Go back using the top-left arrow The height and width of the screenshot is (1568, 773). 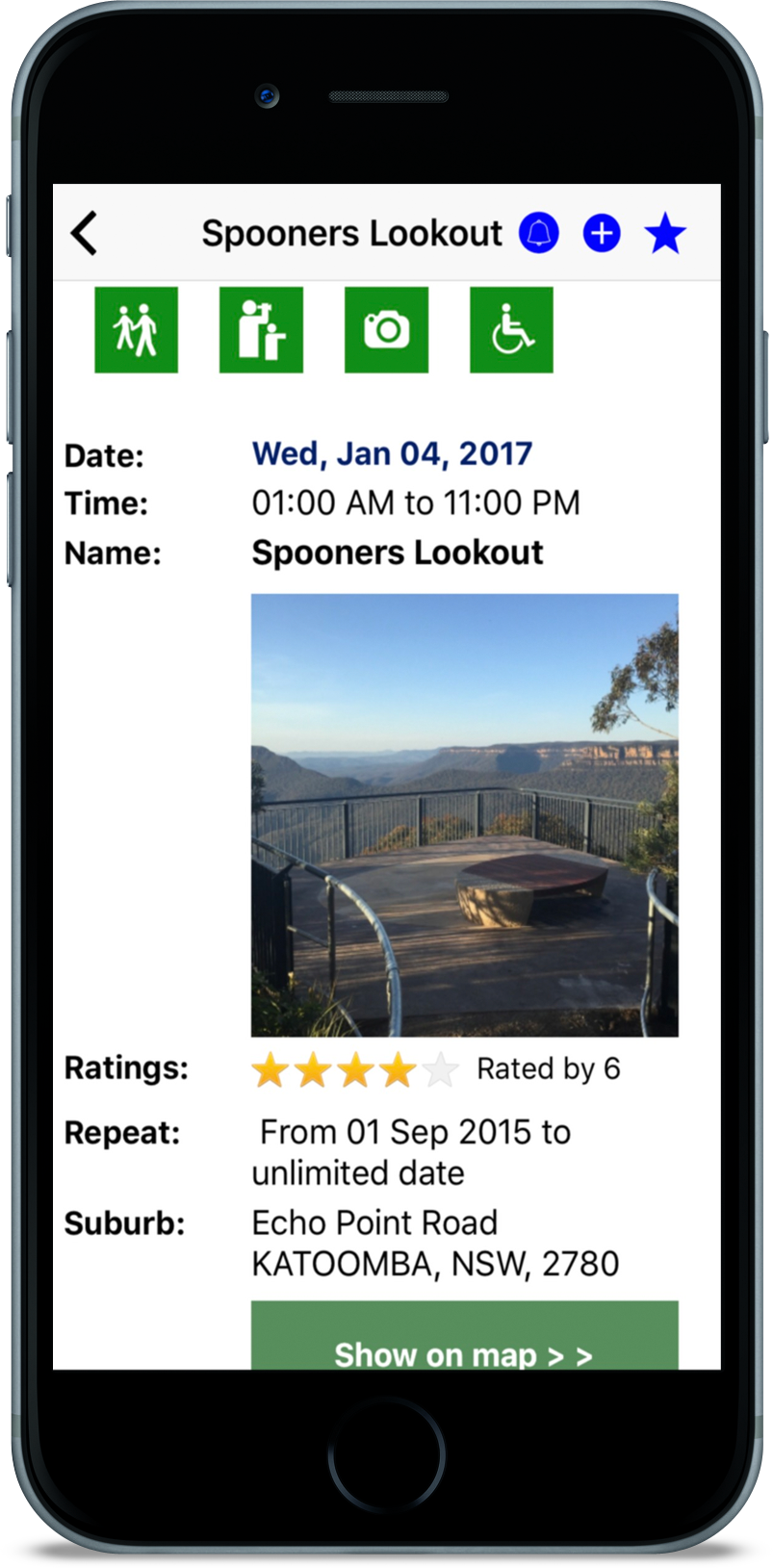84,233
